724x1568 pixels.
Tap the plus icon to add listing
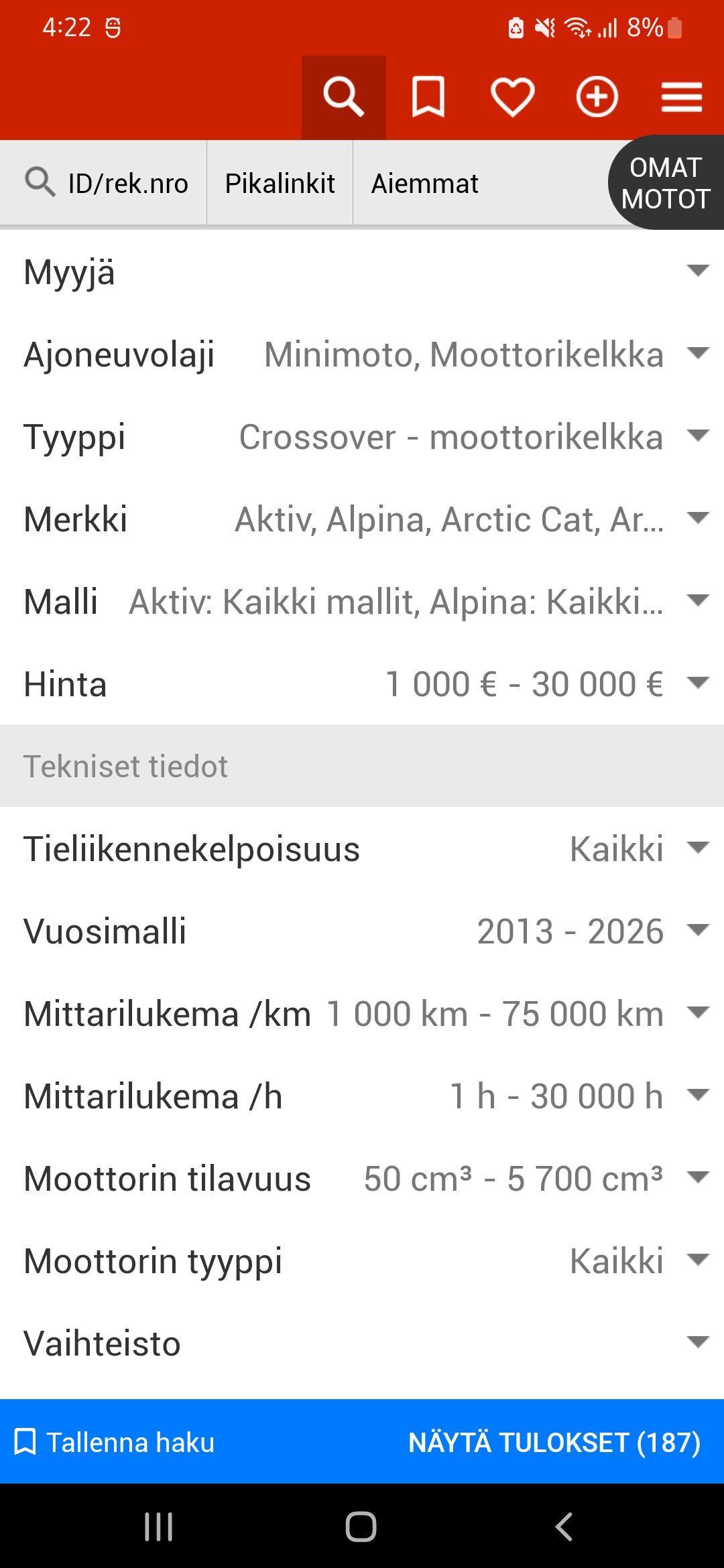[597, 98]
